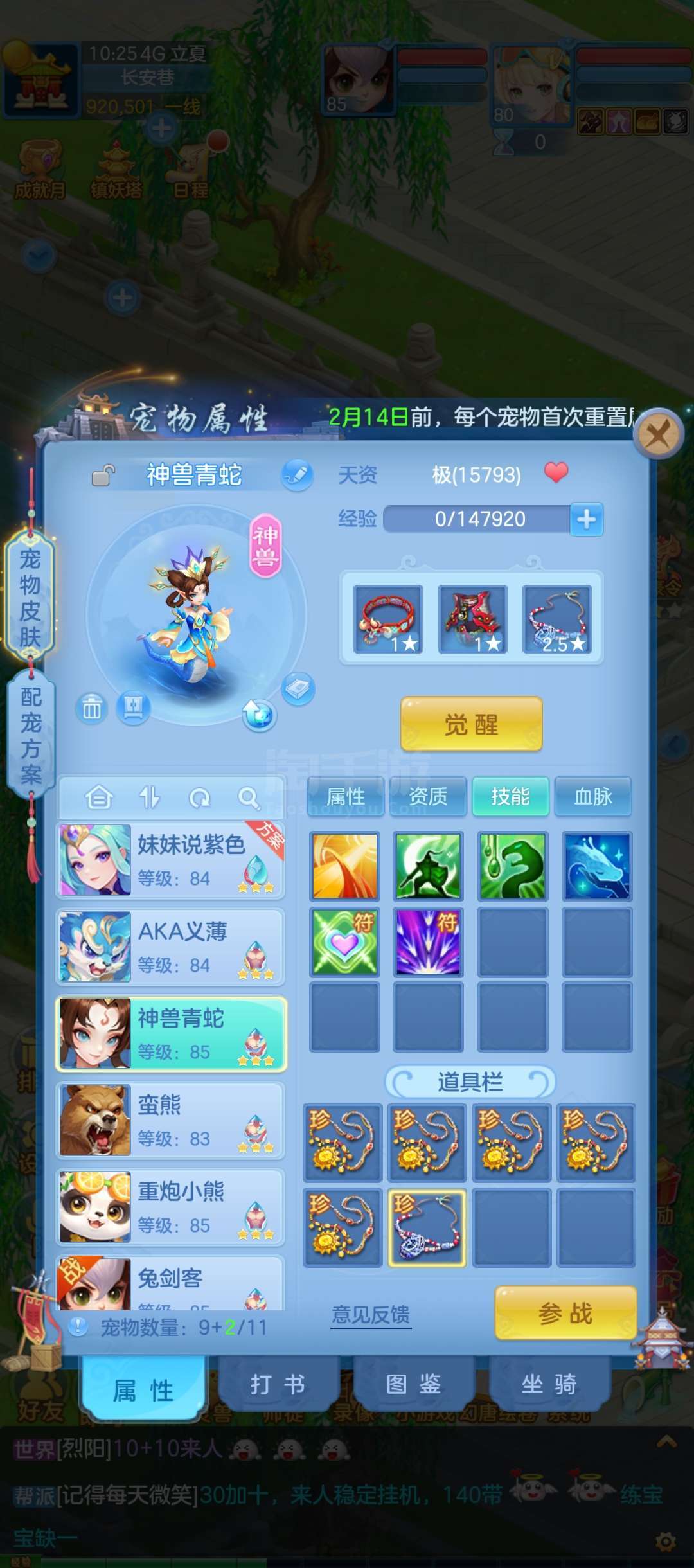Search pets with the magnifier icon

(248, 798)
